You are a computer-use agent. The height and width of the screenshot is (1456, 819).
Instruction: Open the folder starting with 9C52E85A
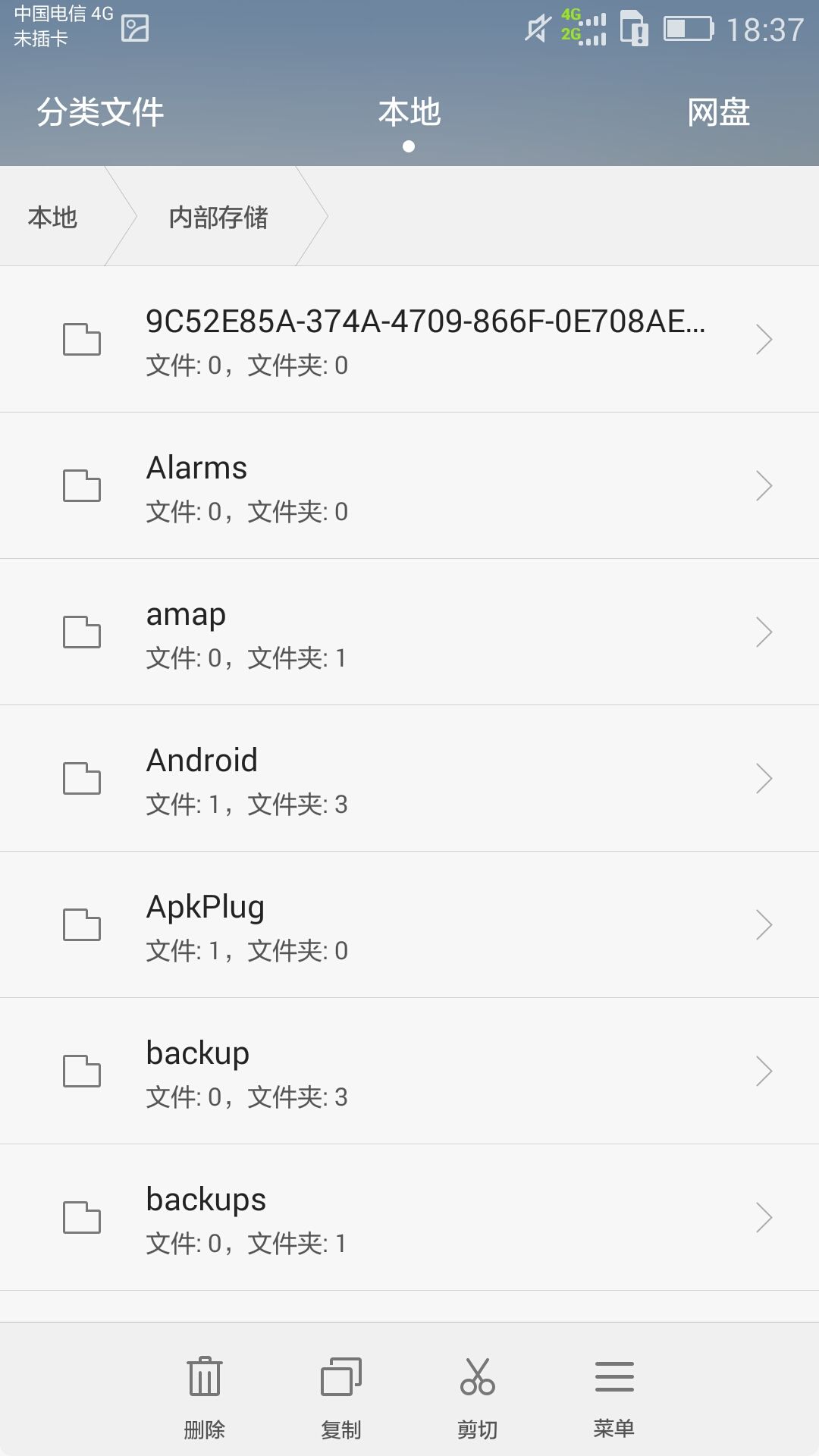(x=409, y=339)
